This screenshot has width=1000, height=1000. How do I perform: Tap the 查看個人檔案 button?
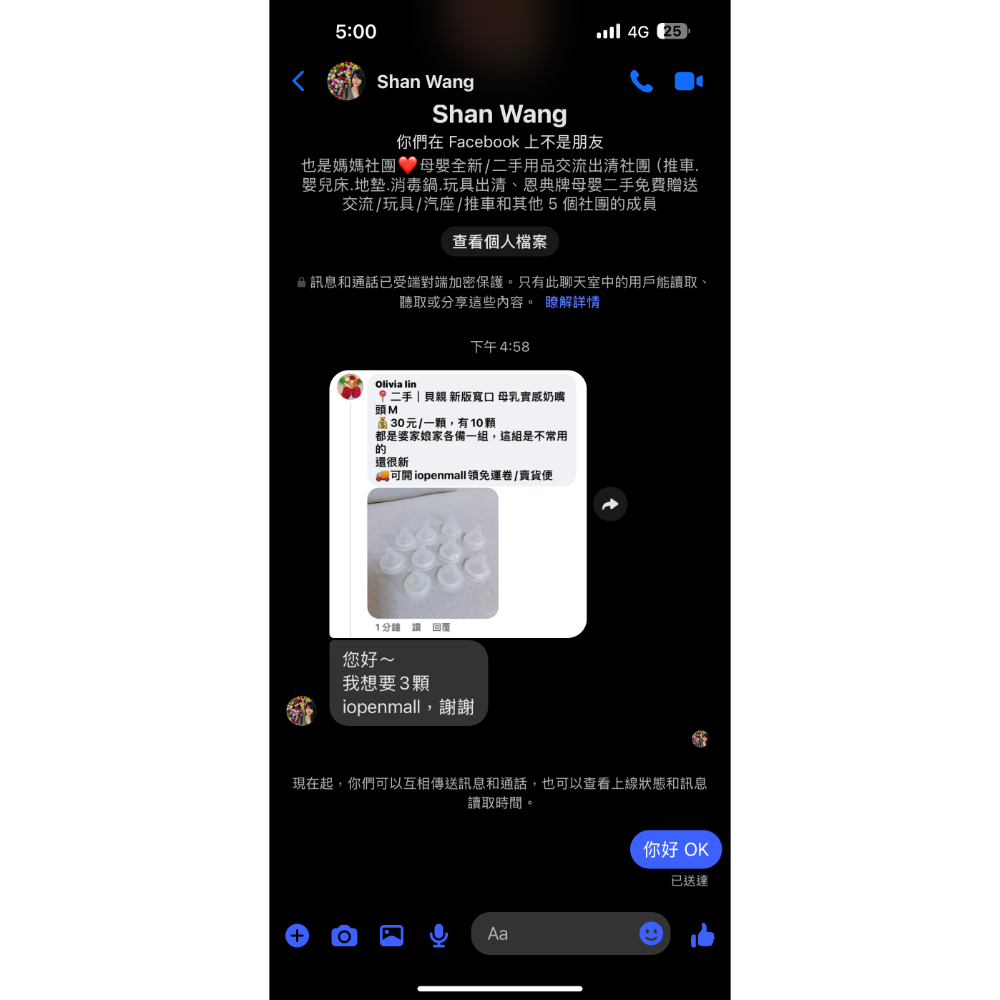499,242
